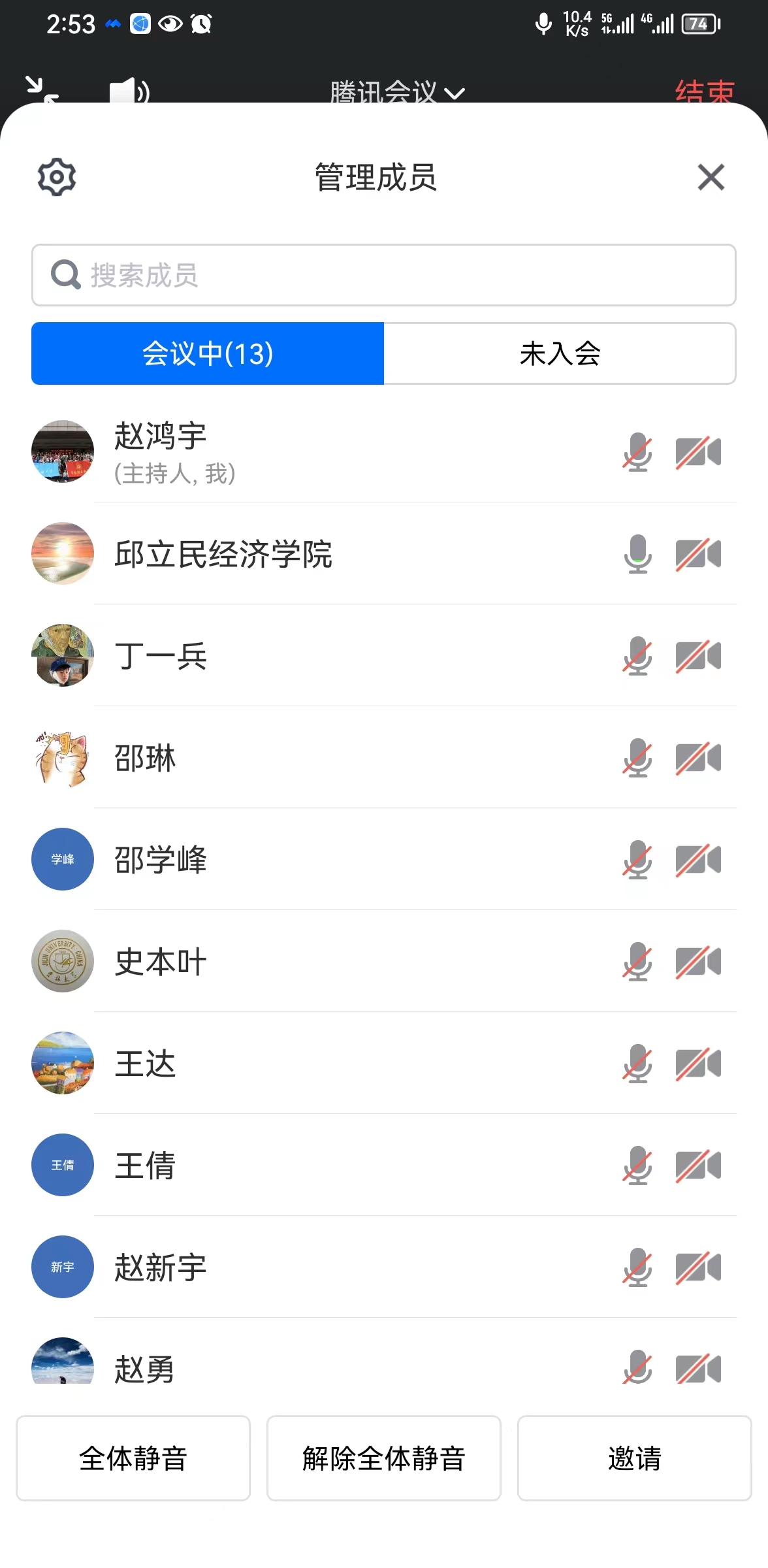This screenshot has width=768, height=1568.
Task: Open member management settings gear
Action: pos(57,177)
